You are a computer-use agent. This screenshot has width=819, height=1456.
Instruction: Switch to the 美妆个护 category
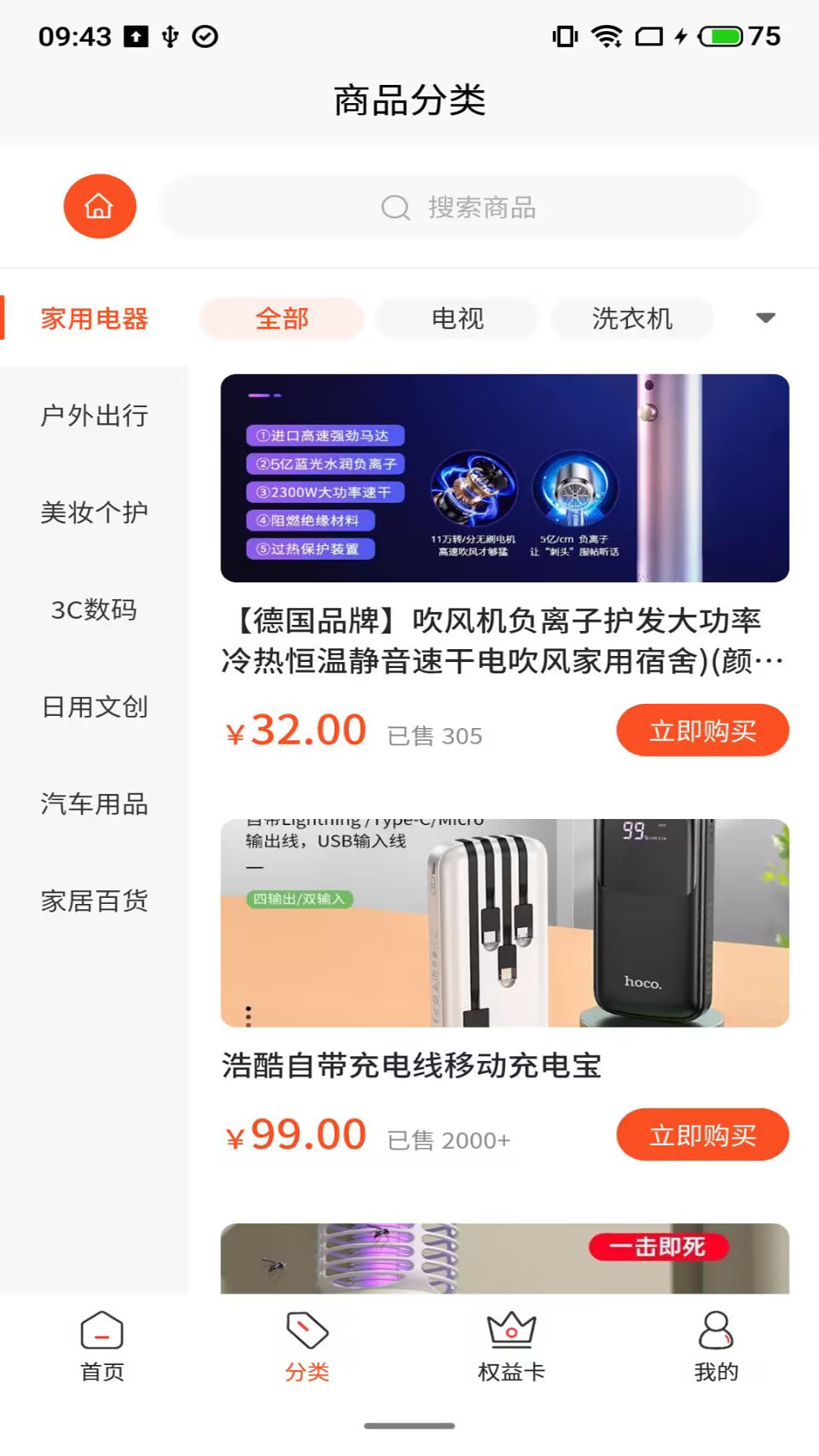click(94, 513)
